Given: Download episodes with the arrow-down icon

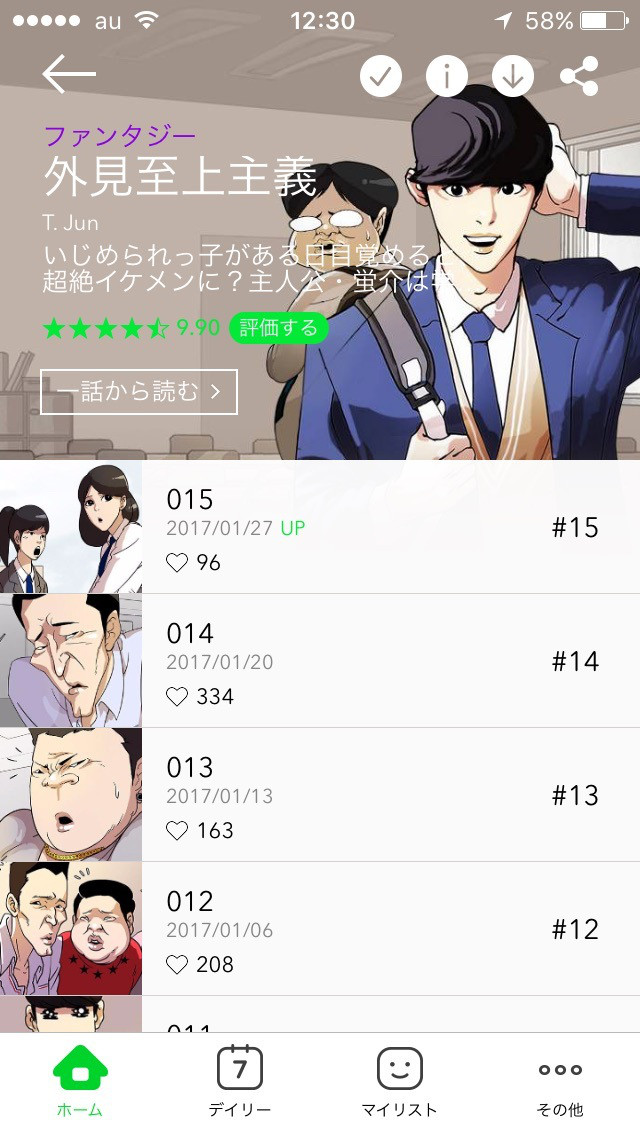Looking at the screenshot, I should pyautogui.click(x=513, y=76).
